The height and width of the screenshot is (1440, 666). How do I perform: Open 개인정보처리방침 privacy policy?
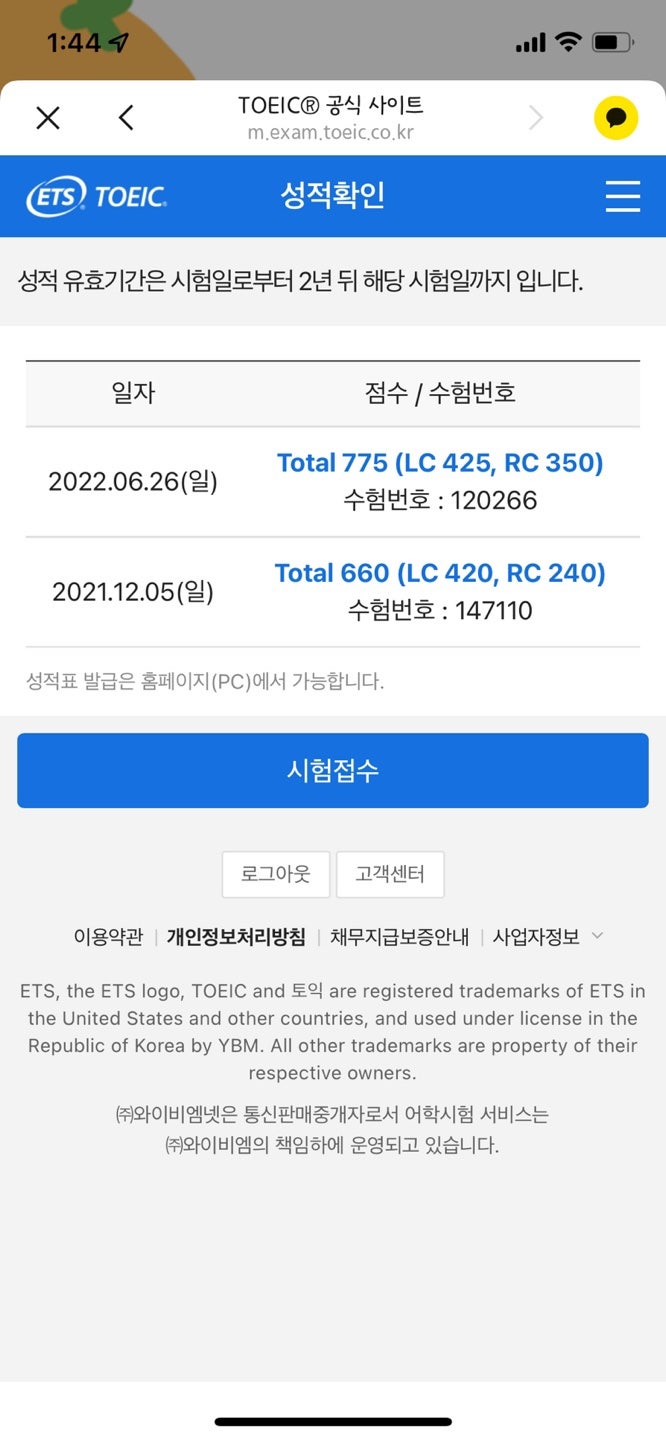(236, 937)
